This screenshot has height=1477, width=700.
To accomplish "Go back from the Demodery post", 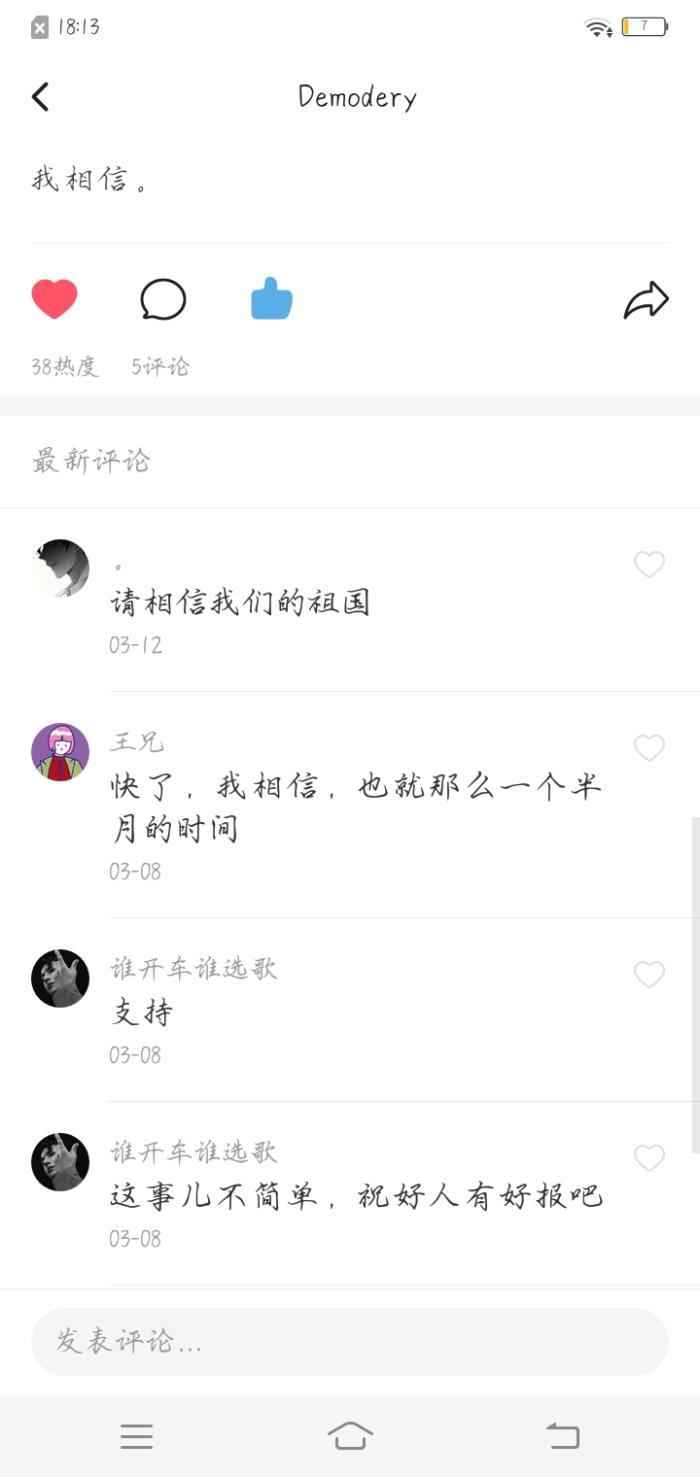I will click(40, 97).
